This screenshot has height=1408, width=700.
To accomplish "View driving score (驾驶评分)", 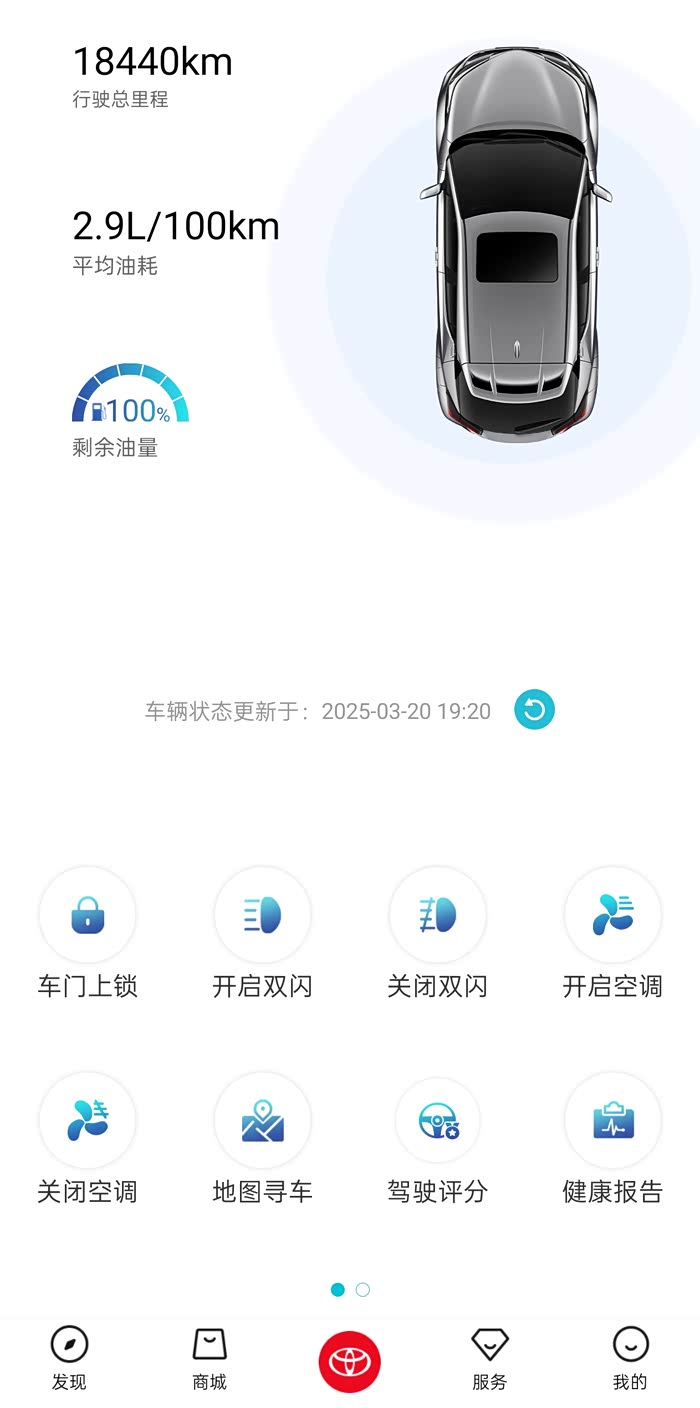I will point(438,1121).
